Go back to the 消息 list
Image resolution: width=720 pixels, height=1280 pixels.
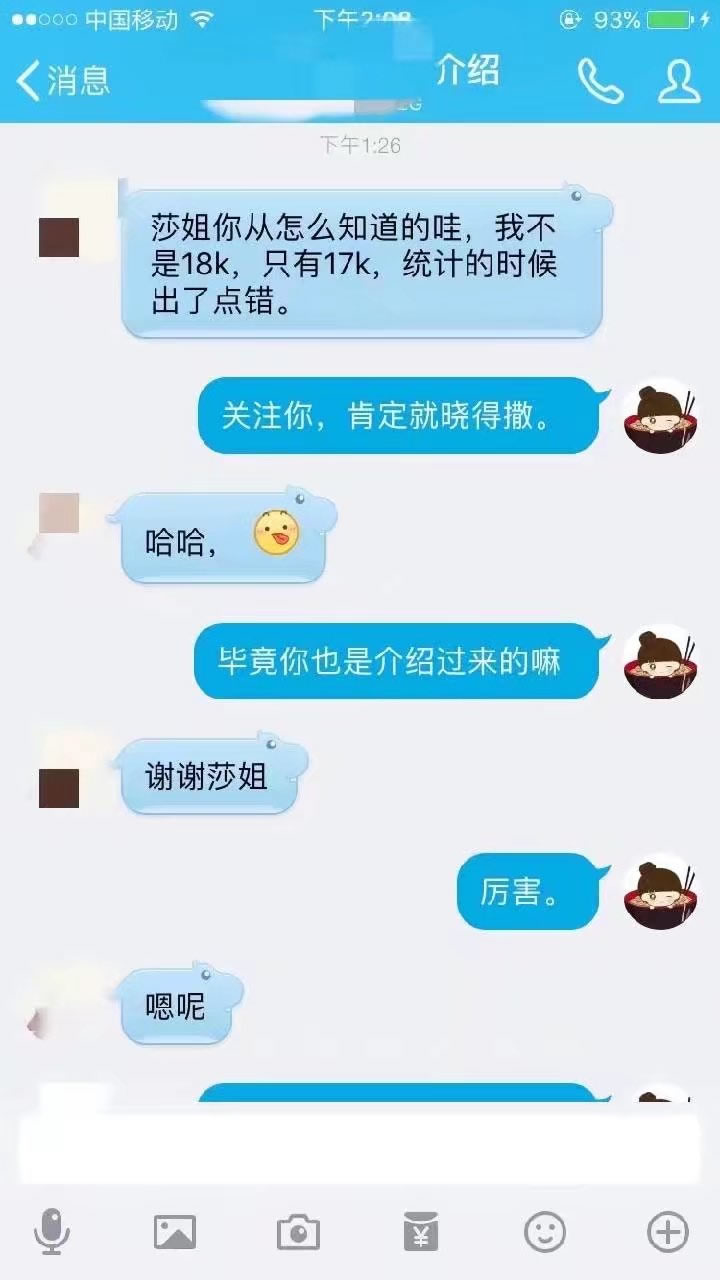pyautogui.click(x=62, y=80)
